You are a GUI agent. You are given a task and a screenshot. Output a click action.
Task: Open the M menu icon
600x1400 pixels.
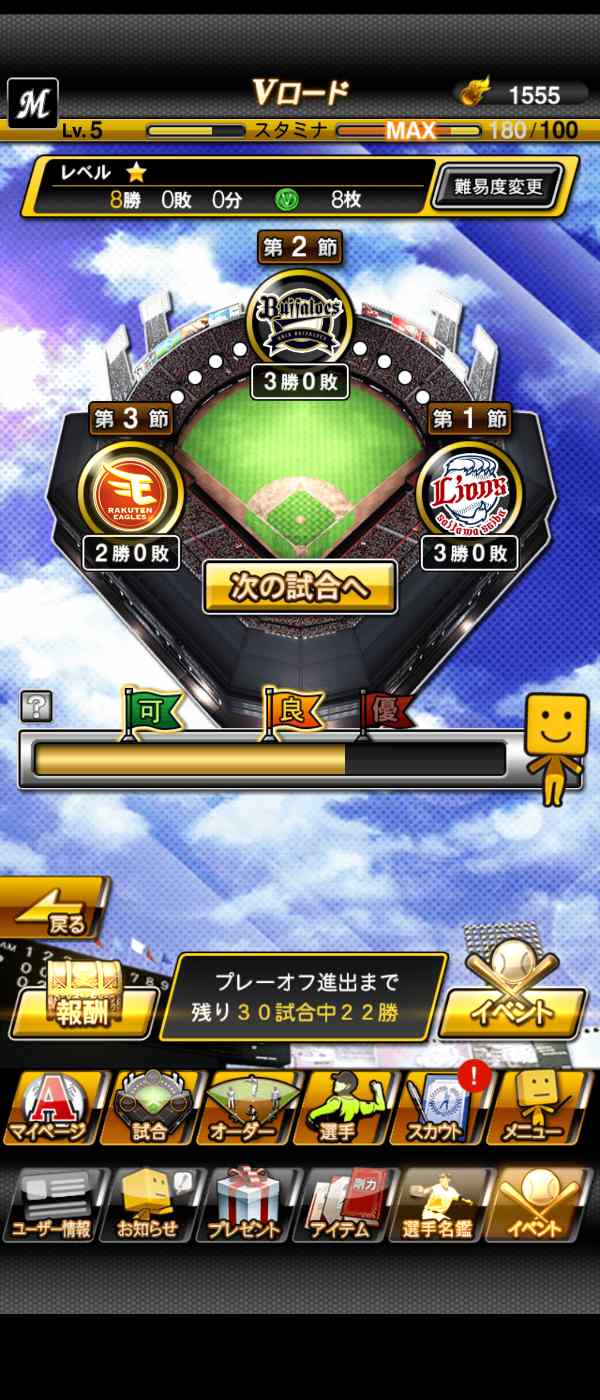coord(33,103)
